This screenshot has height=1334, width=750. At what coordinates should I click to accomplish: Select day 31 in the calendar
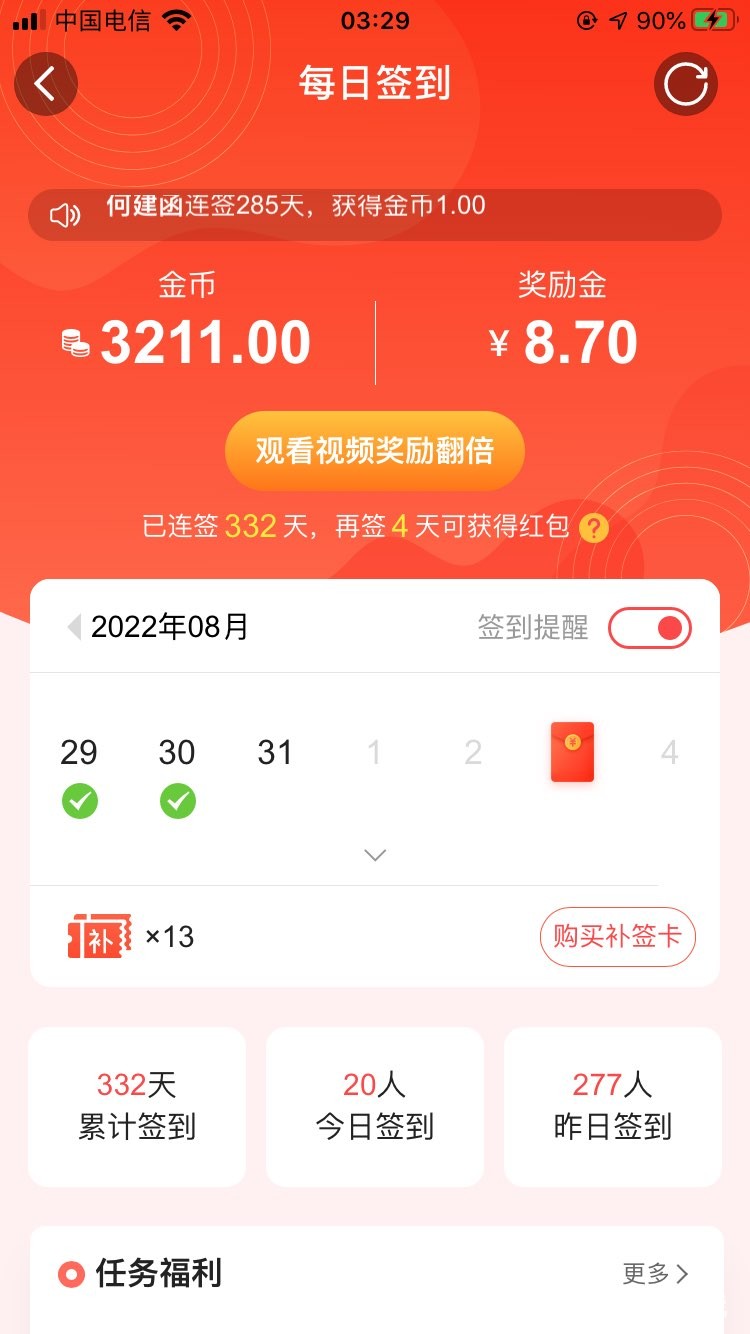pos(275,752)
